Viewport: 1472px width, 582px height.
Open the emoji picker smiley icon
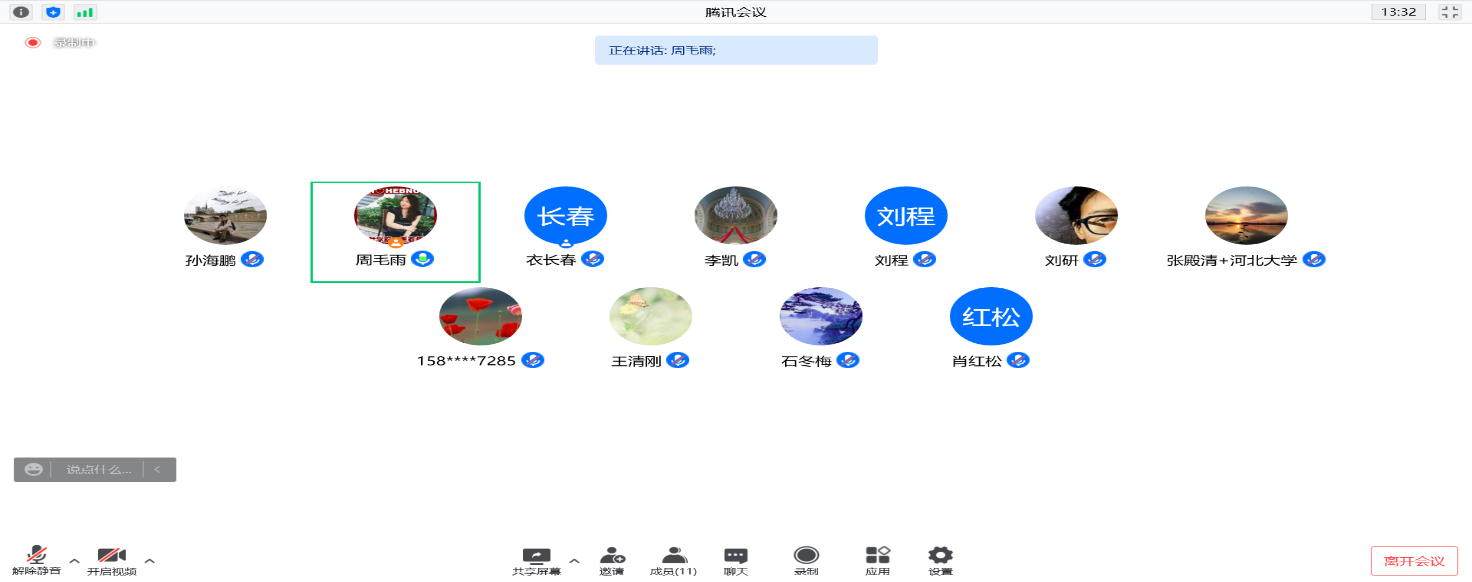click(x=34, y=469)
